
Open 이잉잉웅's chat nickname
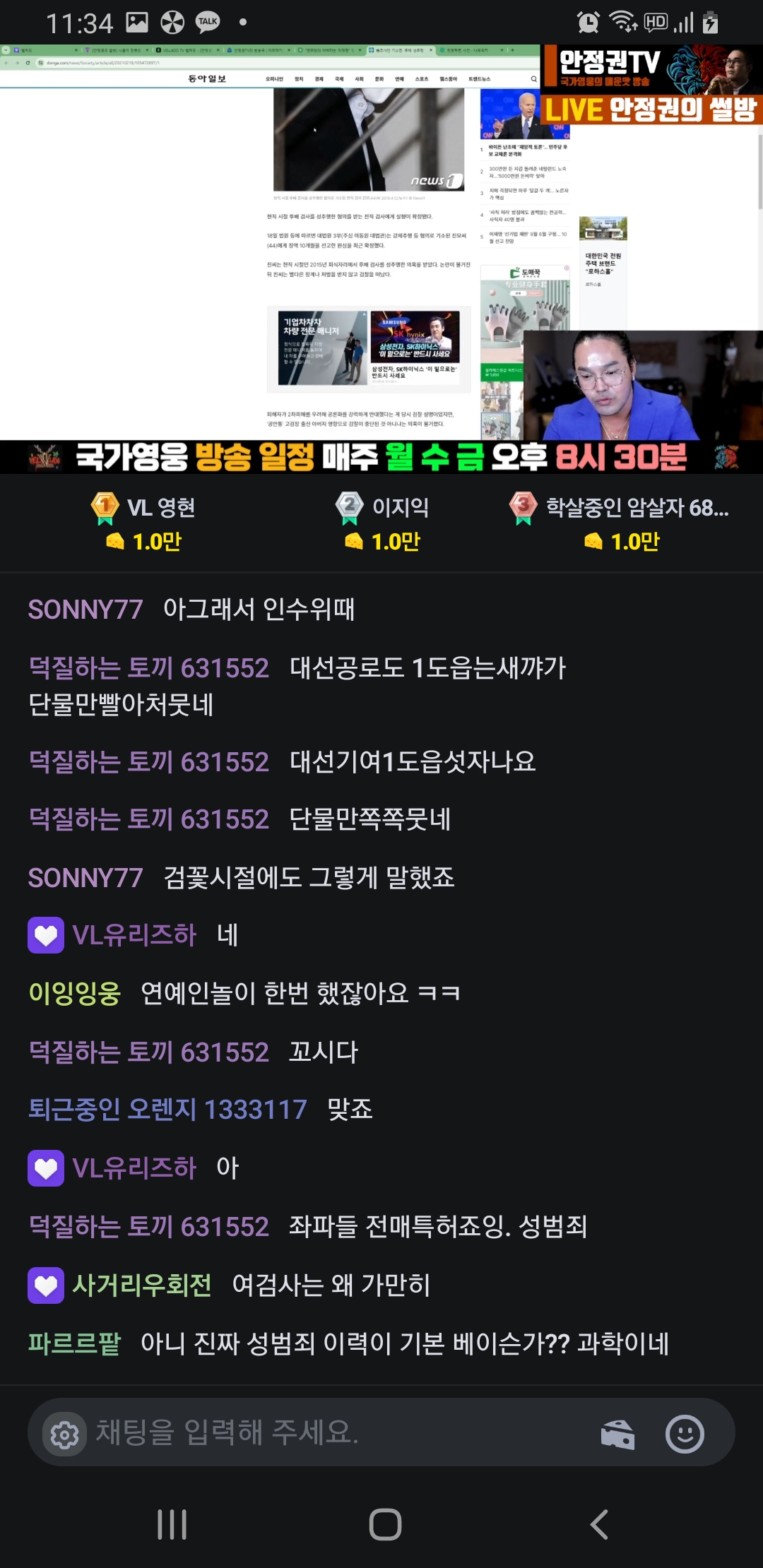coord(75,993)
